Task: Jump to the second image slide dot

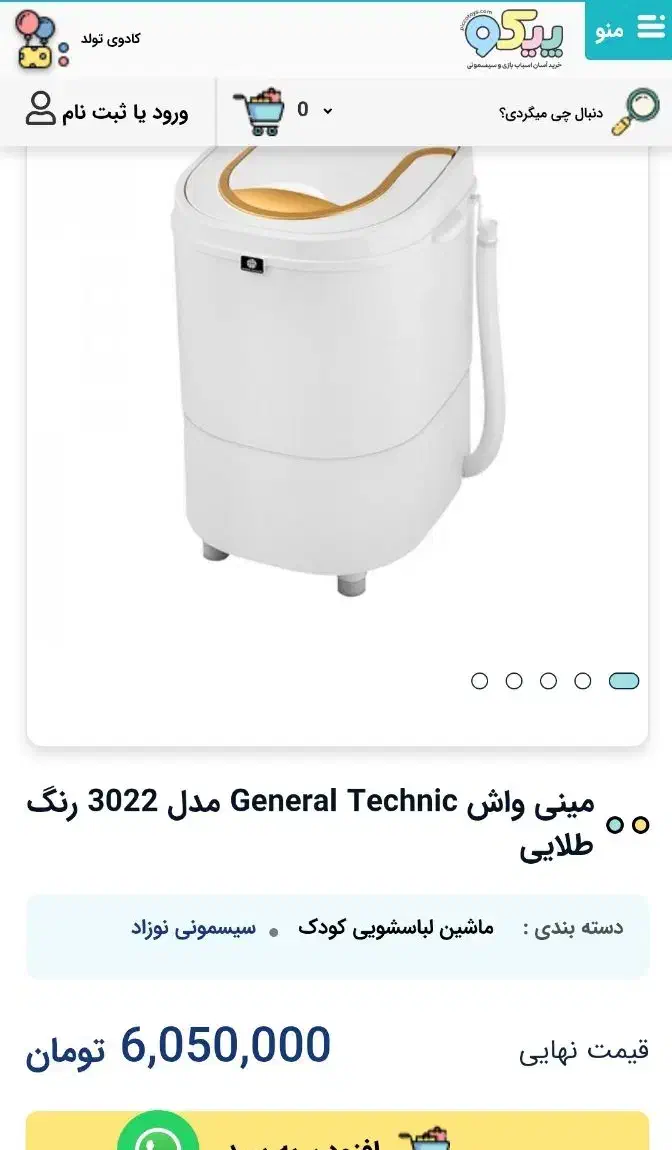Action: pyautogui.click(x=583, y=681)
